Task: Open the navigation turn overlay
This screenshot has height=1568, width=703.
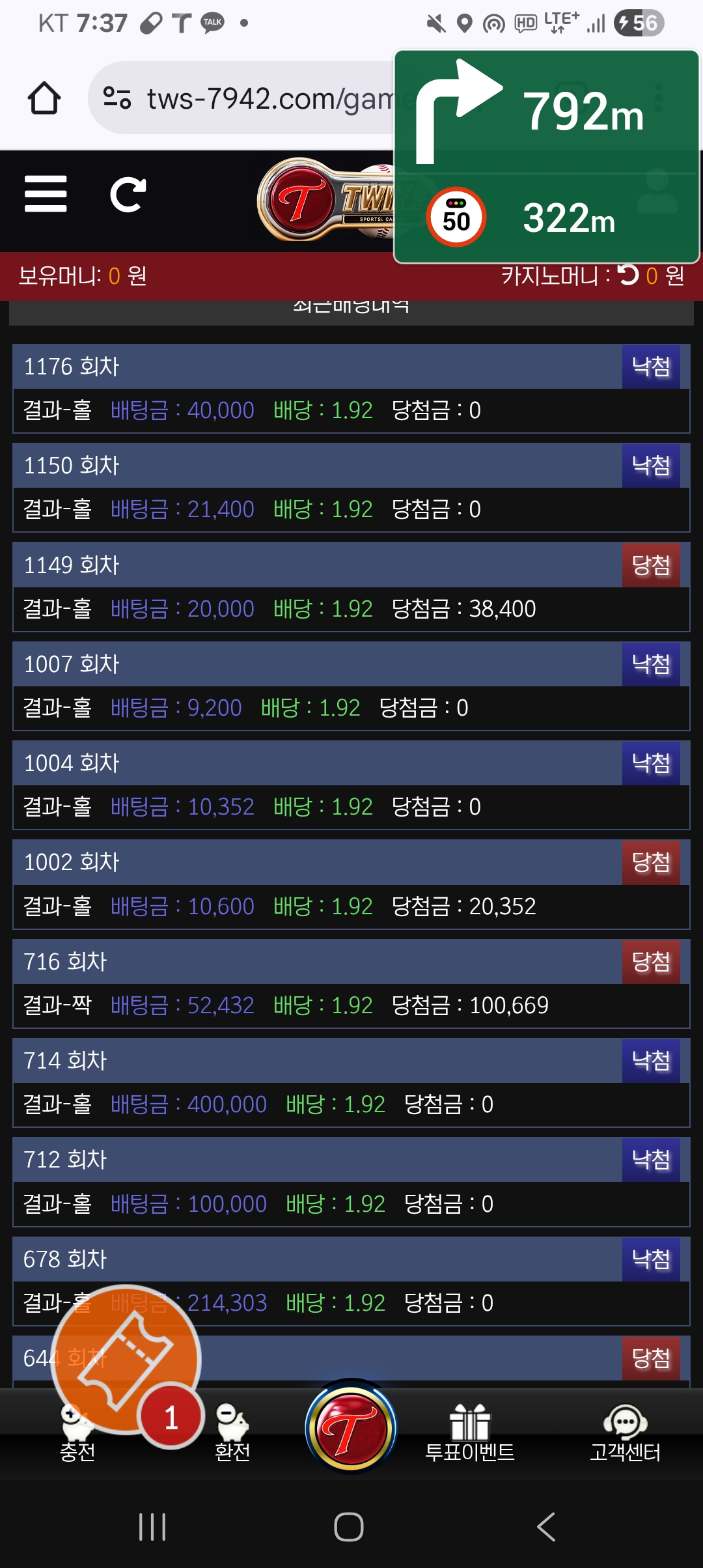Action: [x=547, y=156]
